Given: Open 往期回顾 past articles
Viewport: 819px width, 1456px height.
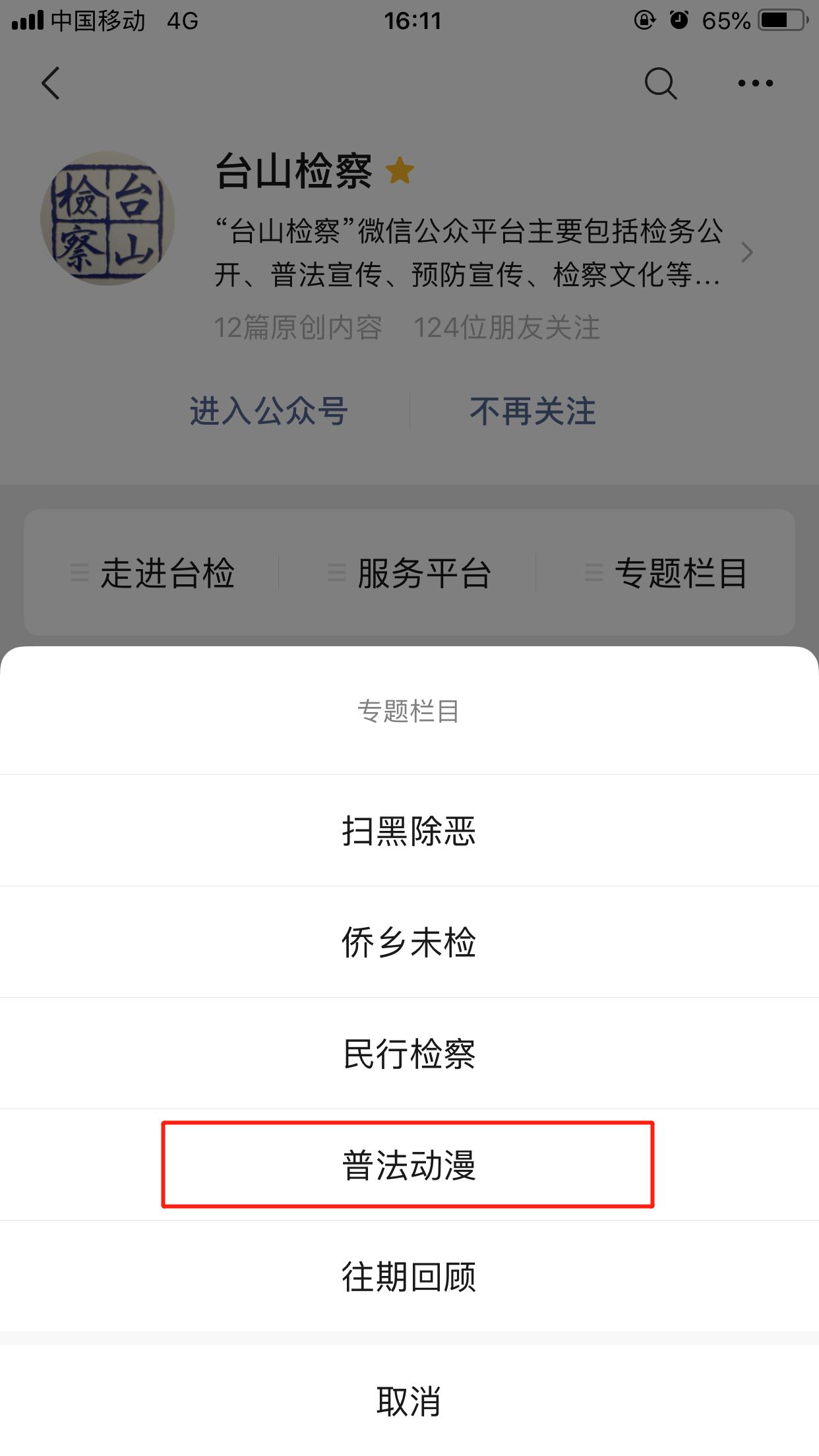Looking at the screenshot, I should click(409, 1276).
